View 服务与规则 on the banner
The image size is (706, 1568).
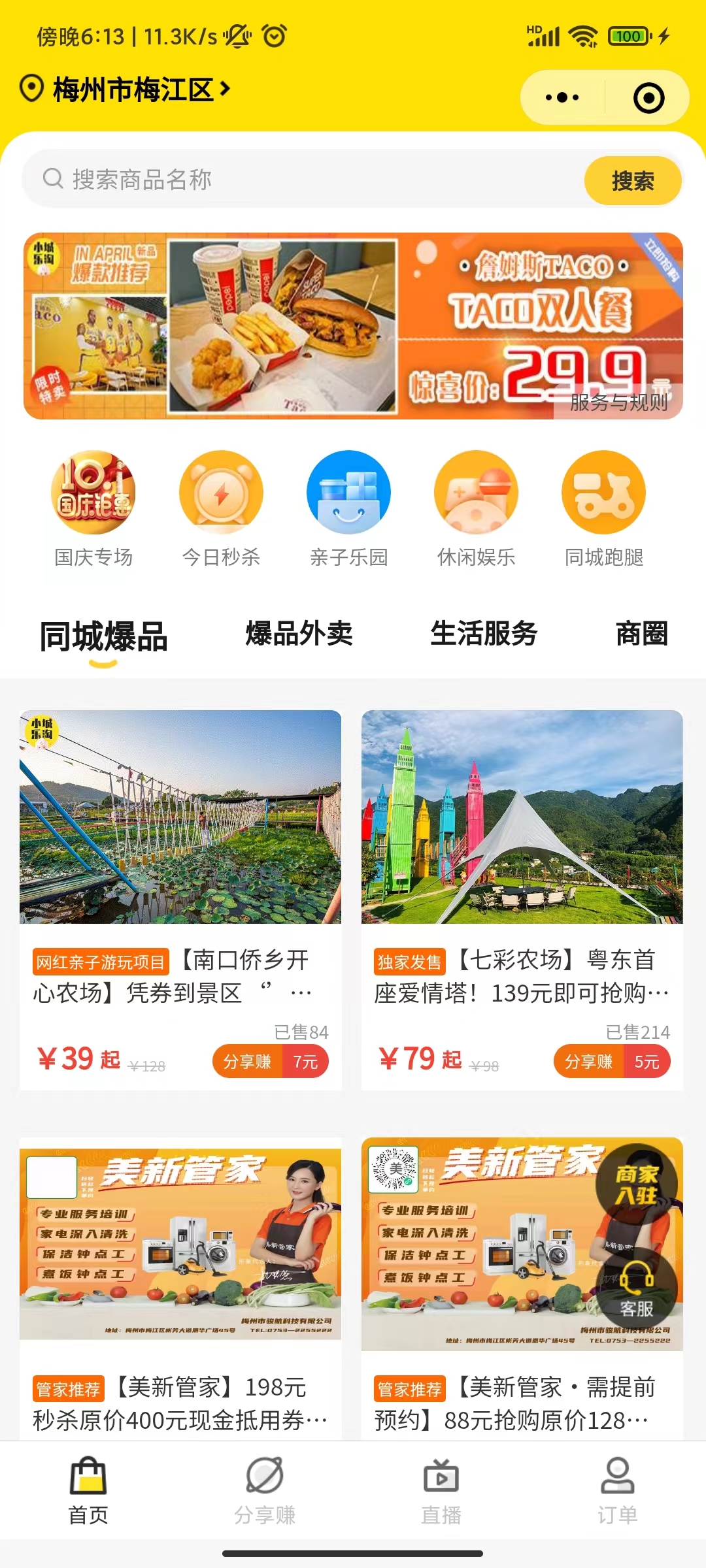click(x=618, y=402)
